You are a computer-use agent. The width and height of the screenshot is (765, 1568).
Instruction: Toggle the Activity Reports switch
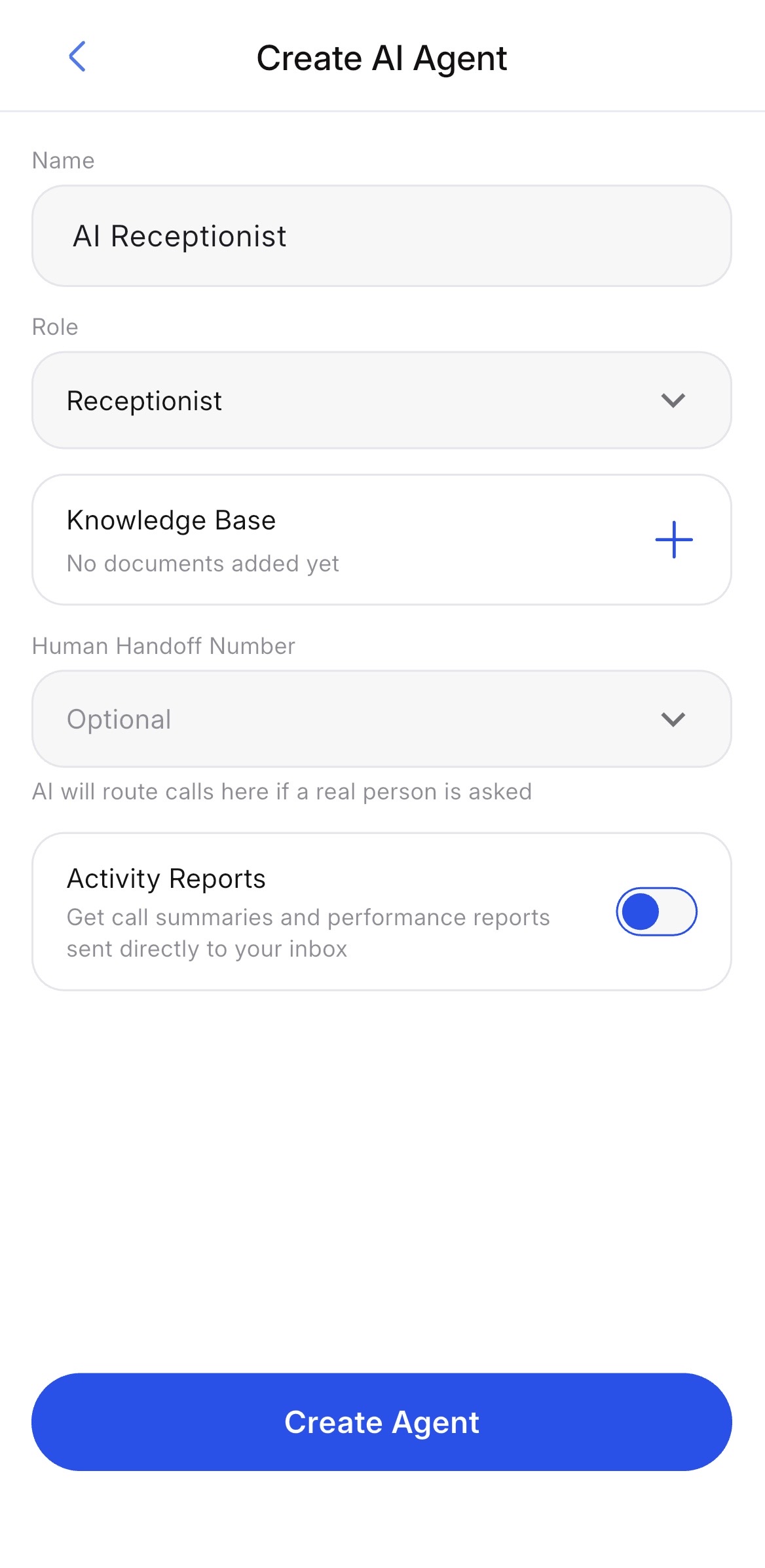656,911
